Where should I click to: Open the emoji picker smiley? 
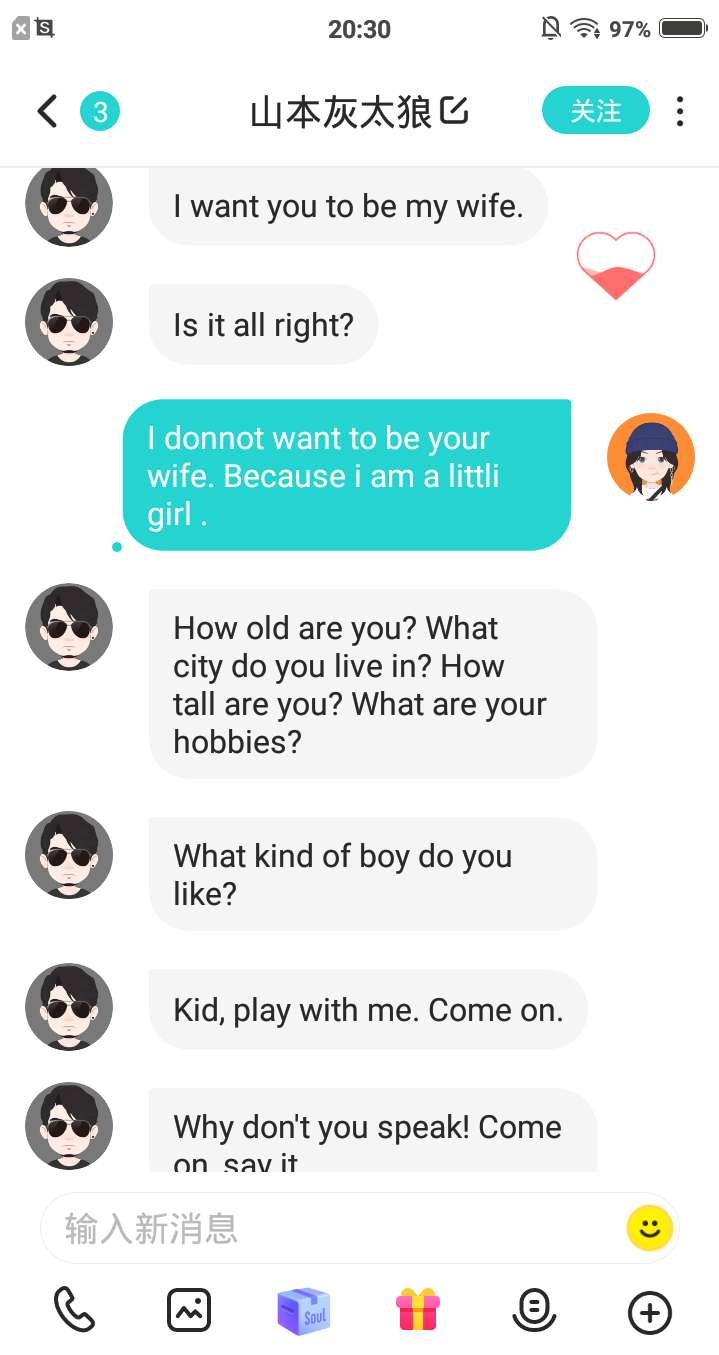coord(649,1227)
